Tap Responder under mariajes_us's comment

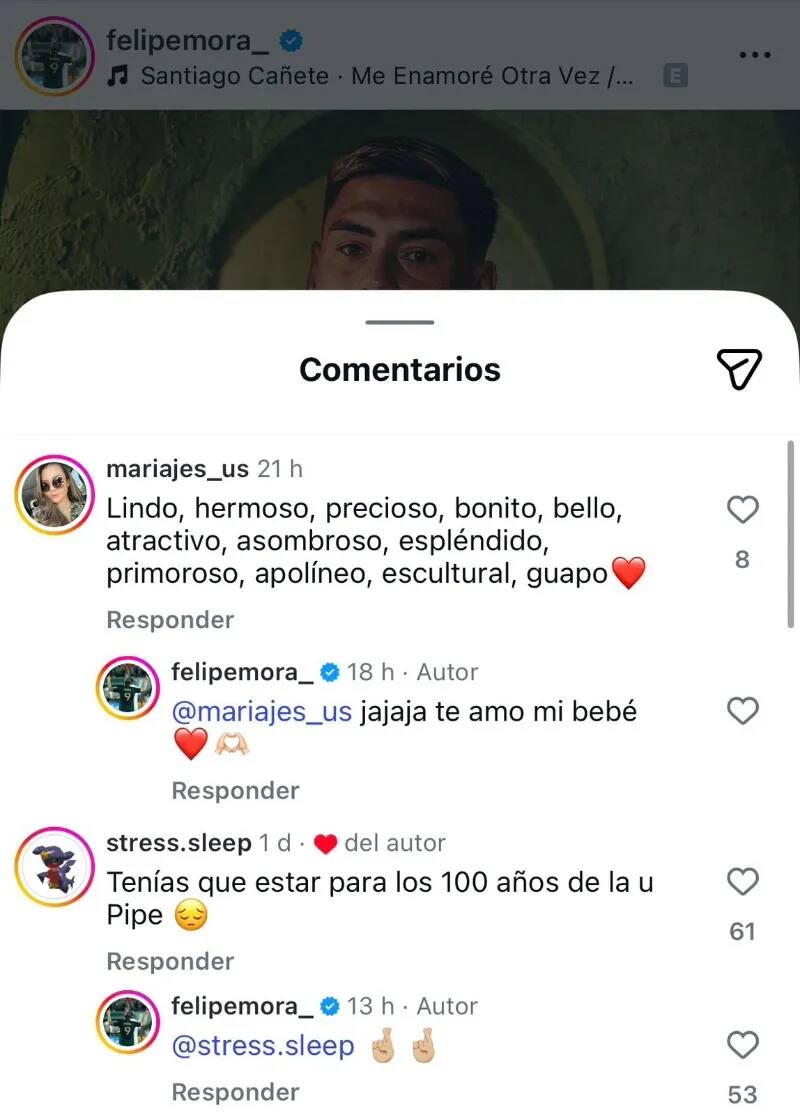tap(169, 620)
